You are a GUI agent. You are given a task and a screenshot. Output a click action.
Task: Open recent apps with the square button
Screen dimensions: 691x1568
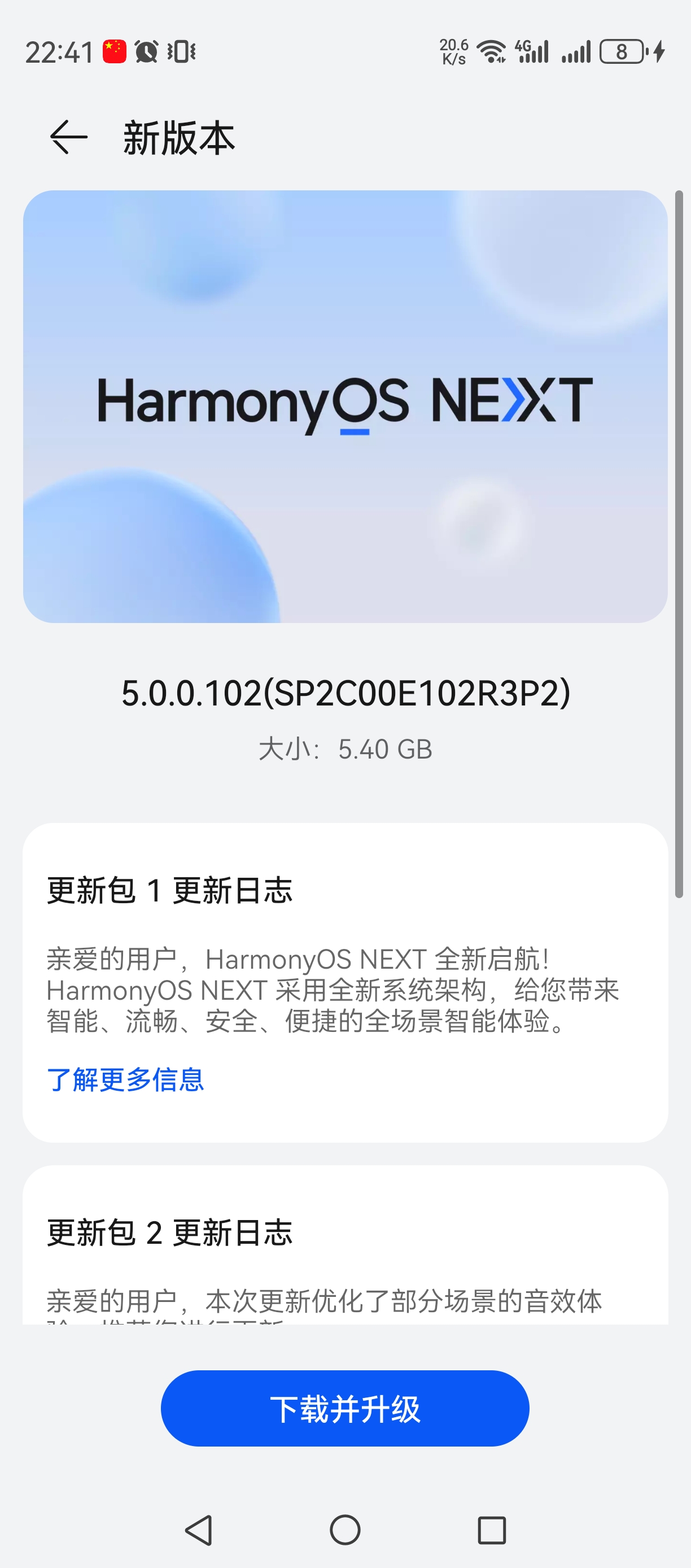tap(492, 1530)
